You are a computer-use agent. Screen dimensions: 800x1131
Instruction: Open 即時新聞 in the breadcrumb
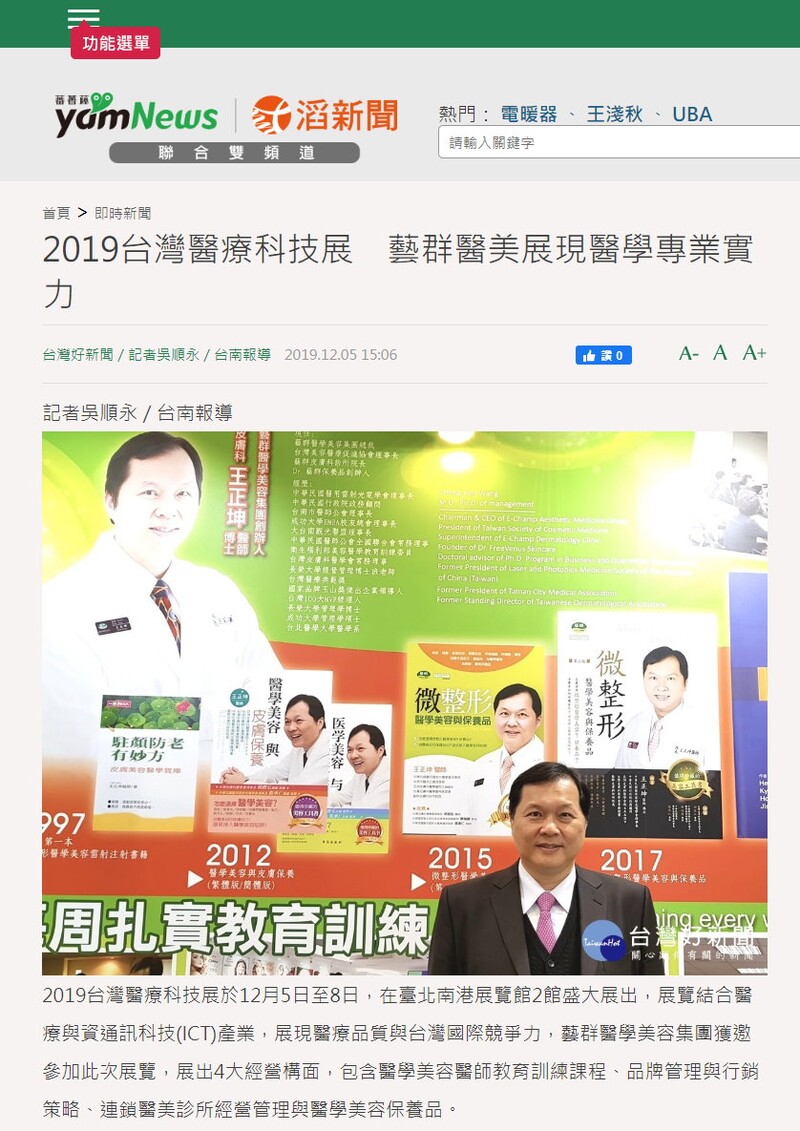click(123, 213)
